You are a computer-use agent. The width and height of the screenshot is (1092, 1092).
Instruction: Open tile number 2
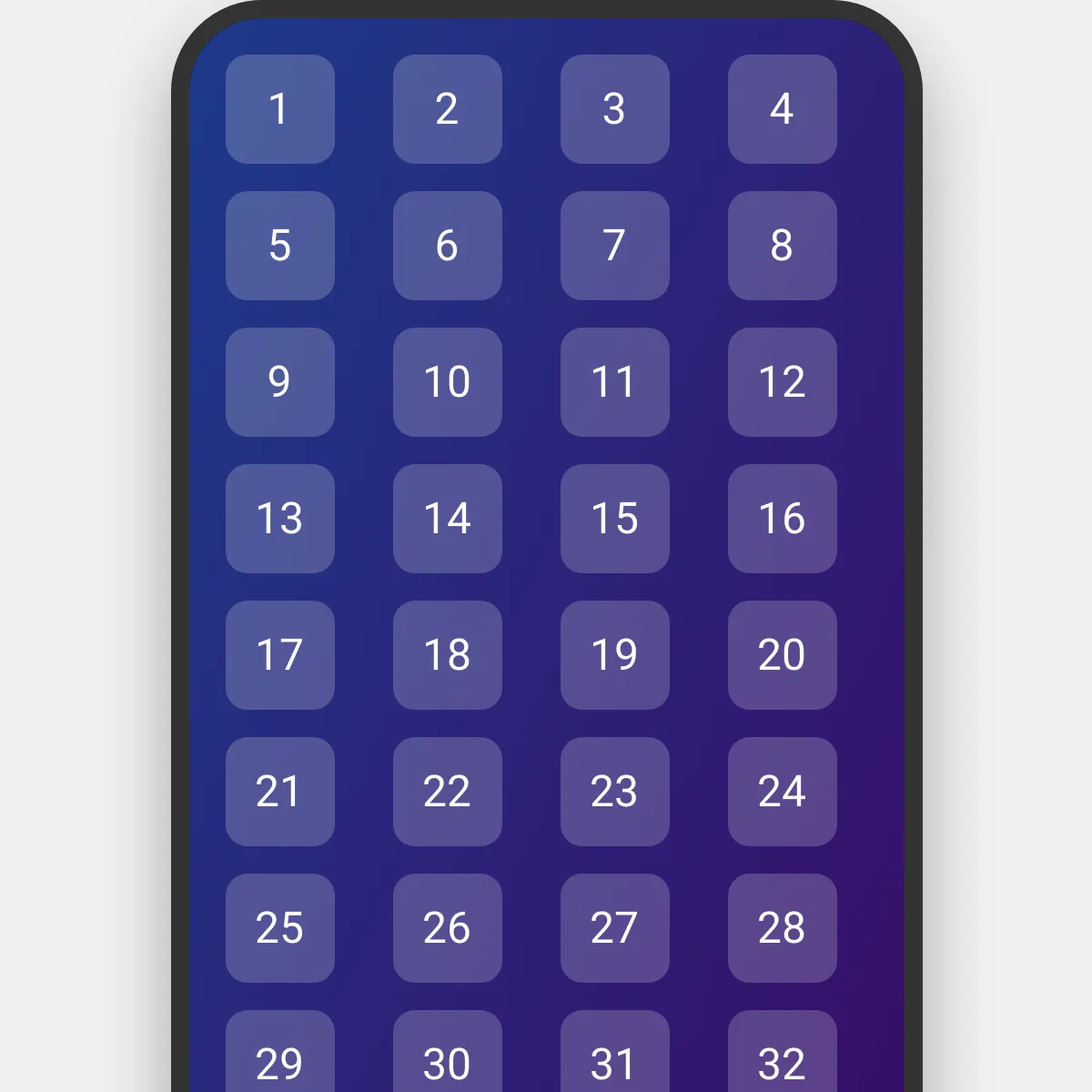[448, 109]
